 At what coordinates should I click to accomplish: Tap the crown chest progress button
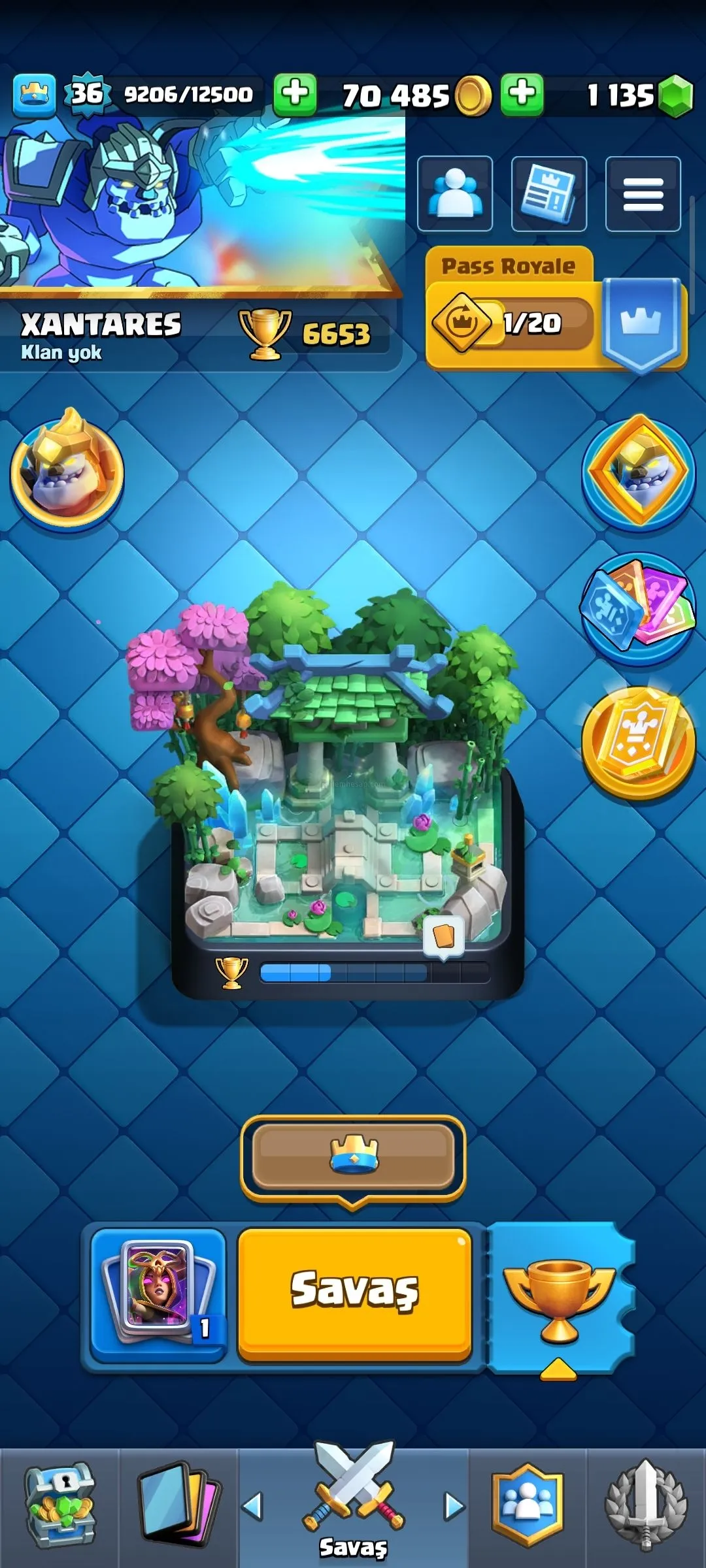coord(353,1156)
